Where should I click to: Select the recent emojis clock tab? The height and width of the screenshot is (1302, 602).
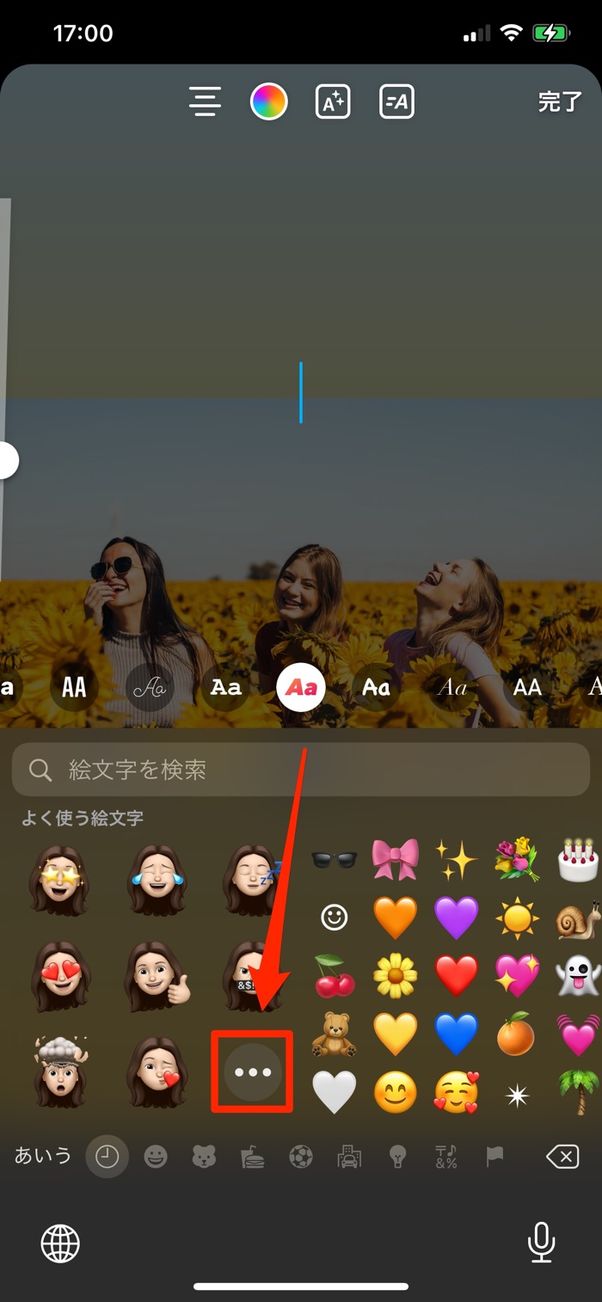click(106, 1157)
